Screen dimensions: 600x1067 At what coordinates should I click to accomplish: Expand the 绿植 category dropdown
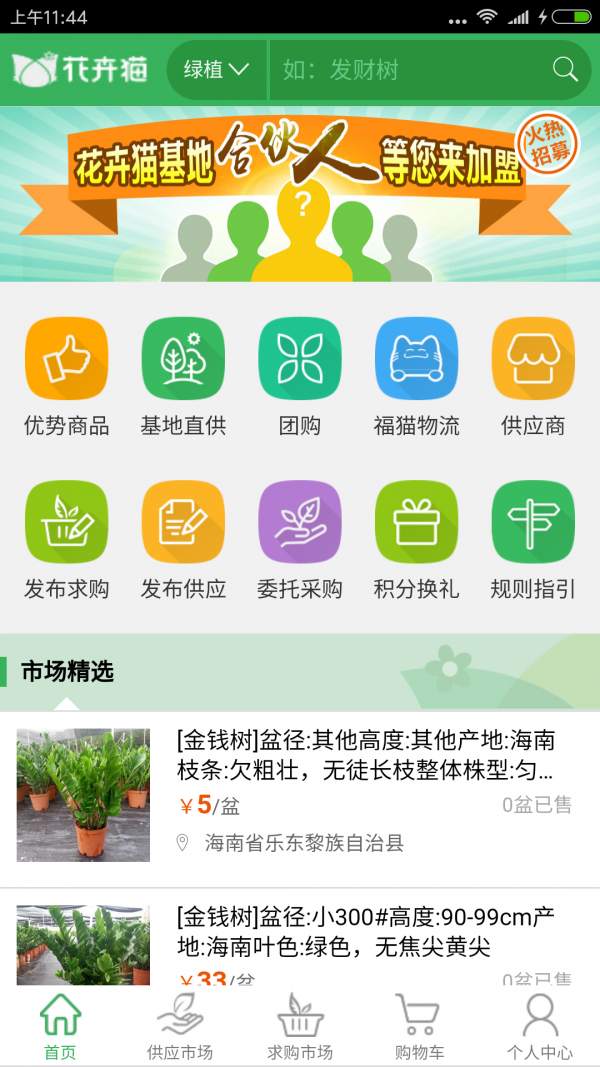coord(215,70)
